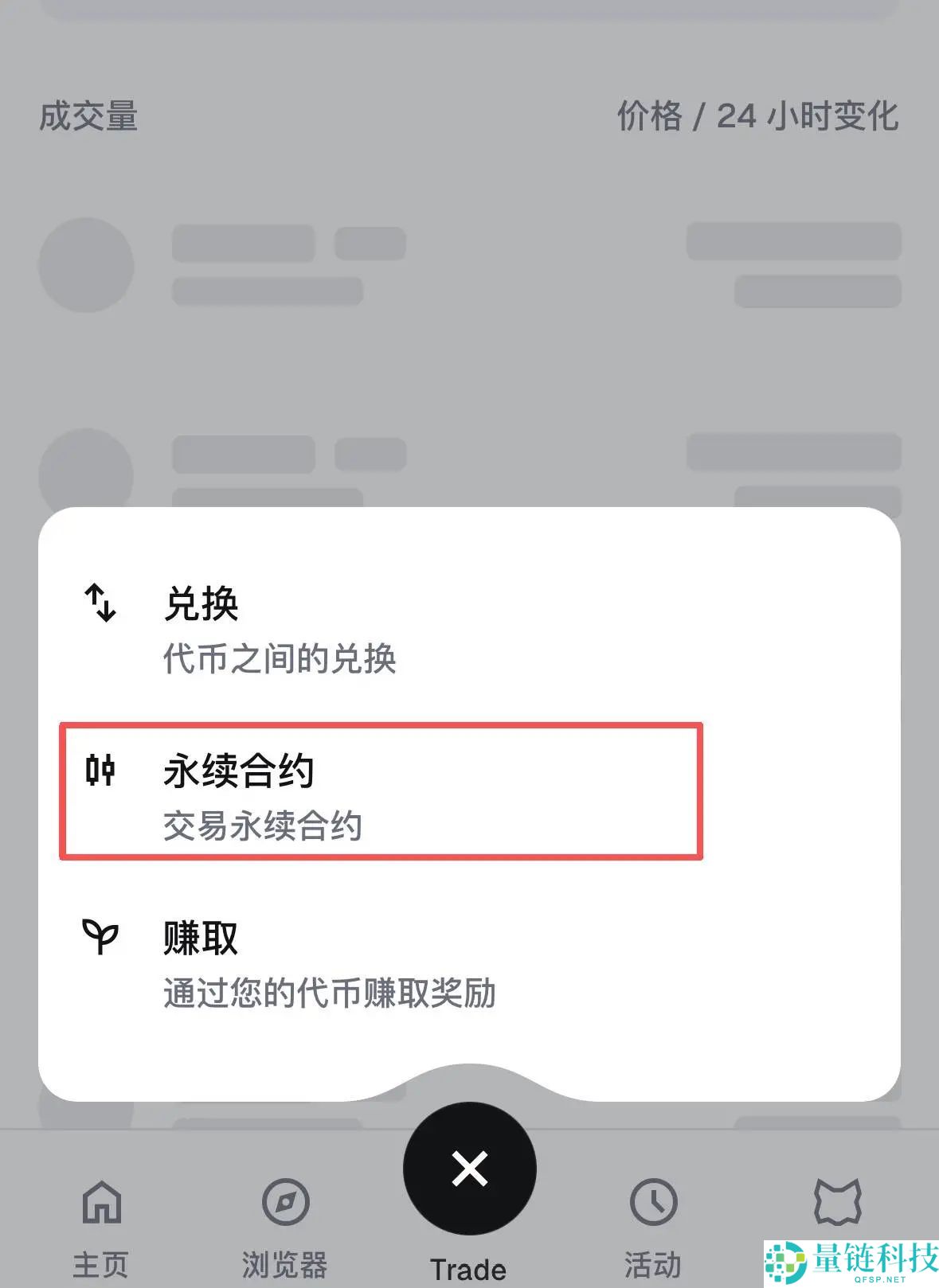Viewport: 939px width, 1288px height.
Task: Tap the 价格 / 24 小时变化 header
Action: tap(761, 118)
